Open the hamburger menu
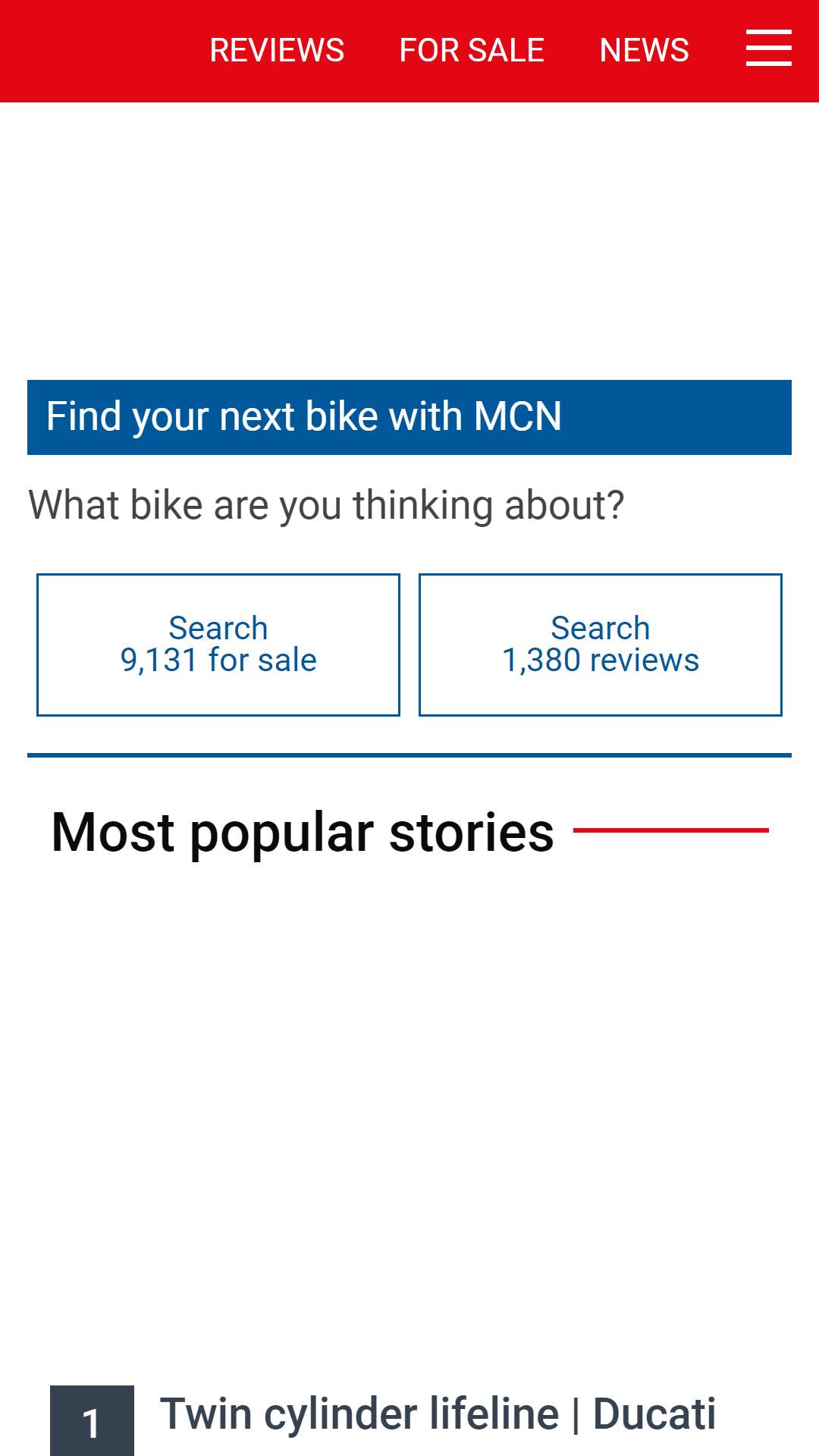This screenshot has height=1456, width=819. (x=768, y=49)
